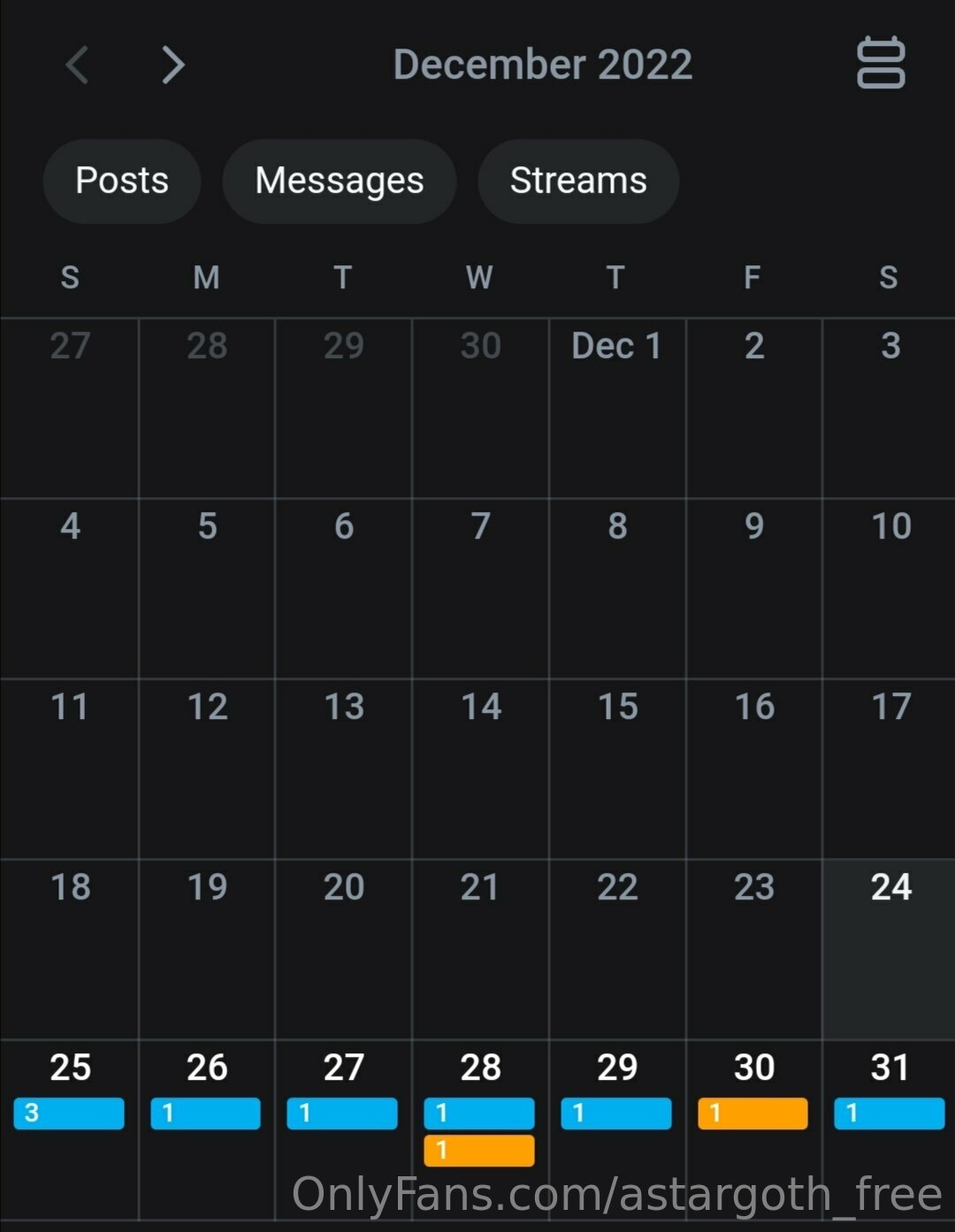Select December 24 on the calendar

pos(889,946)
